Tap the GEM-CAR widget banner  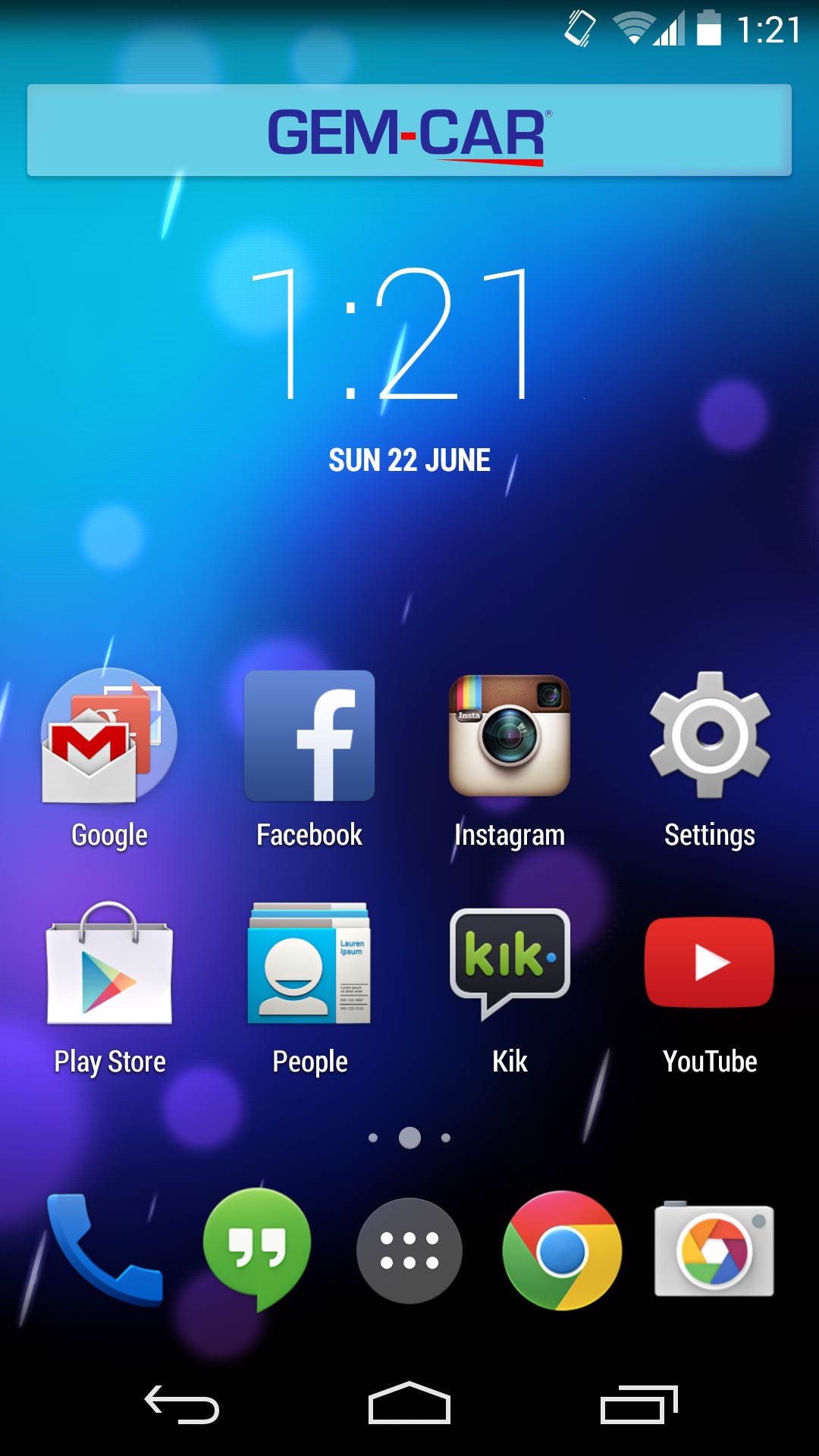coord(409,130)
